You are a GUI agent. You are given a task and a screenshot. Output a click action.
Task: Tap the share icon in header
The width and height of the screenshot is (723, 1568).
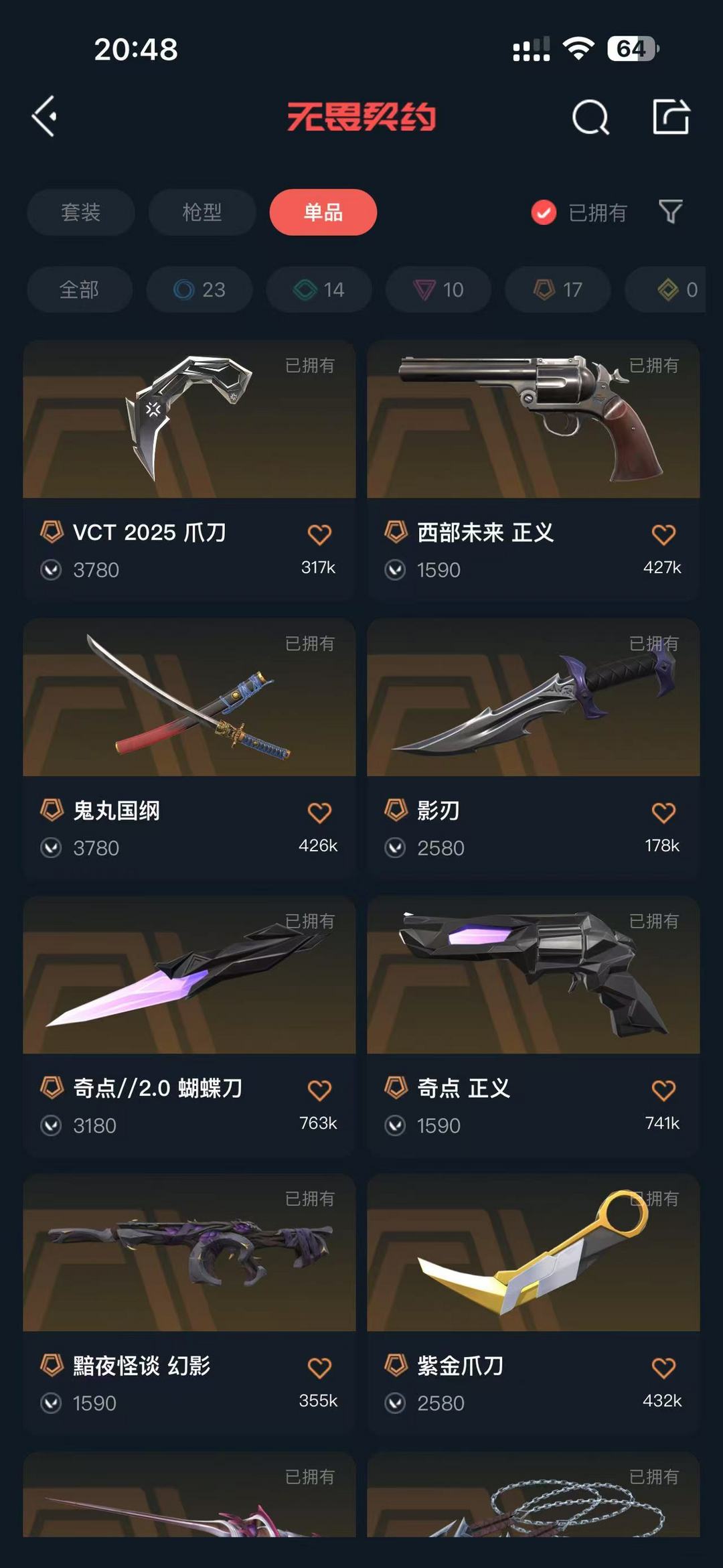tap(671, 117)
